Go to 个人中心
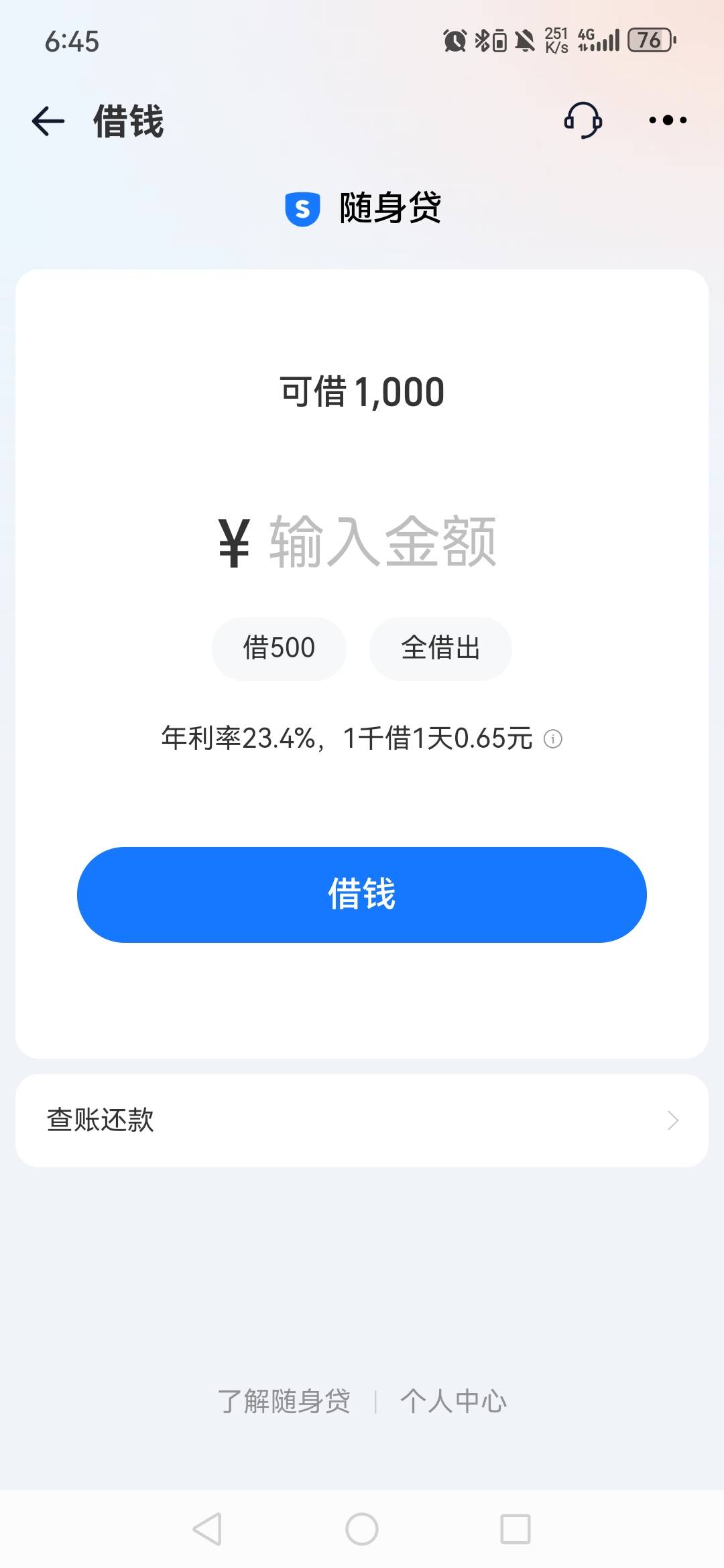The height and width of the screenshot is (1568, 724). point(454,1400)
